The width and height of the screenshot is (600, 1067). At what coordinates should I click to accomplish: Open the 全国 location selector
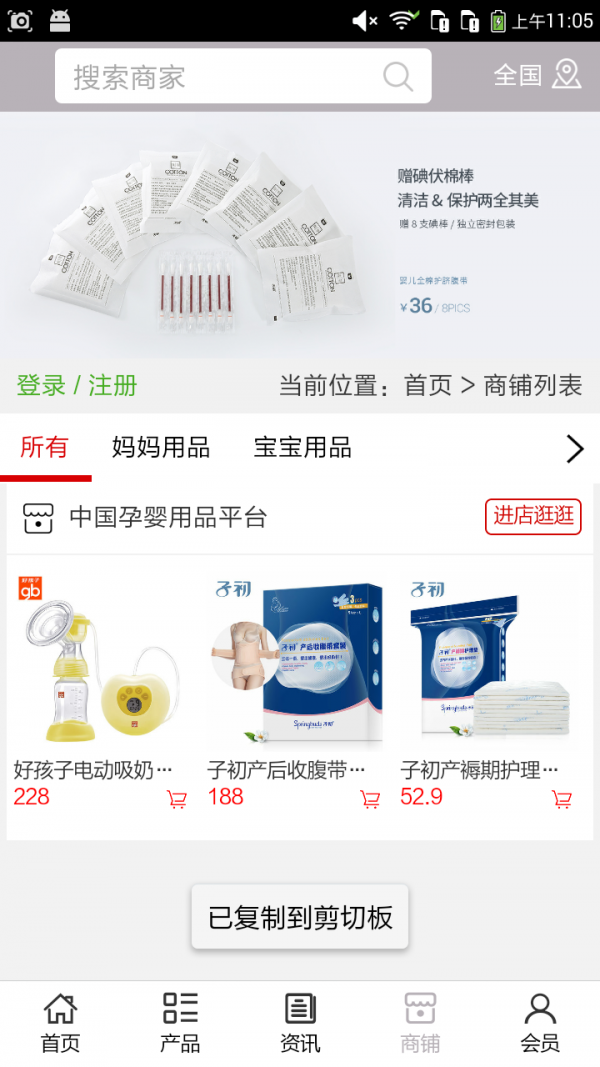[x=537, y=75]
